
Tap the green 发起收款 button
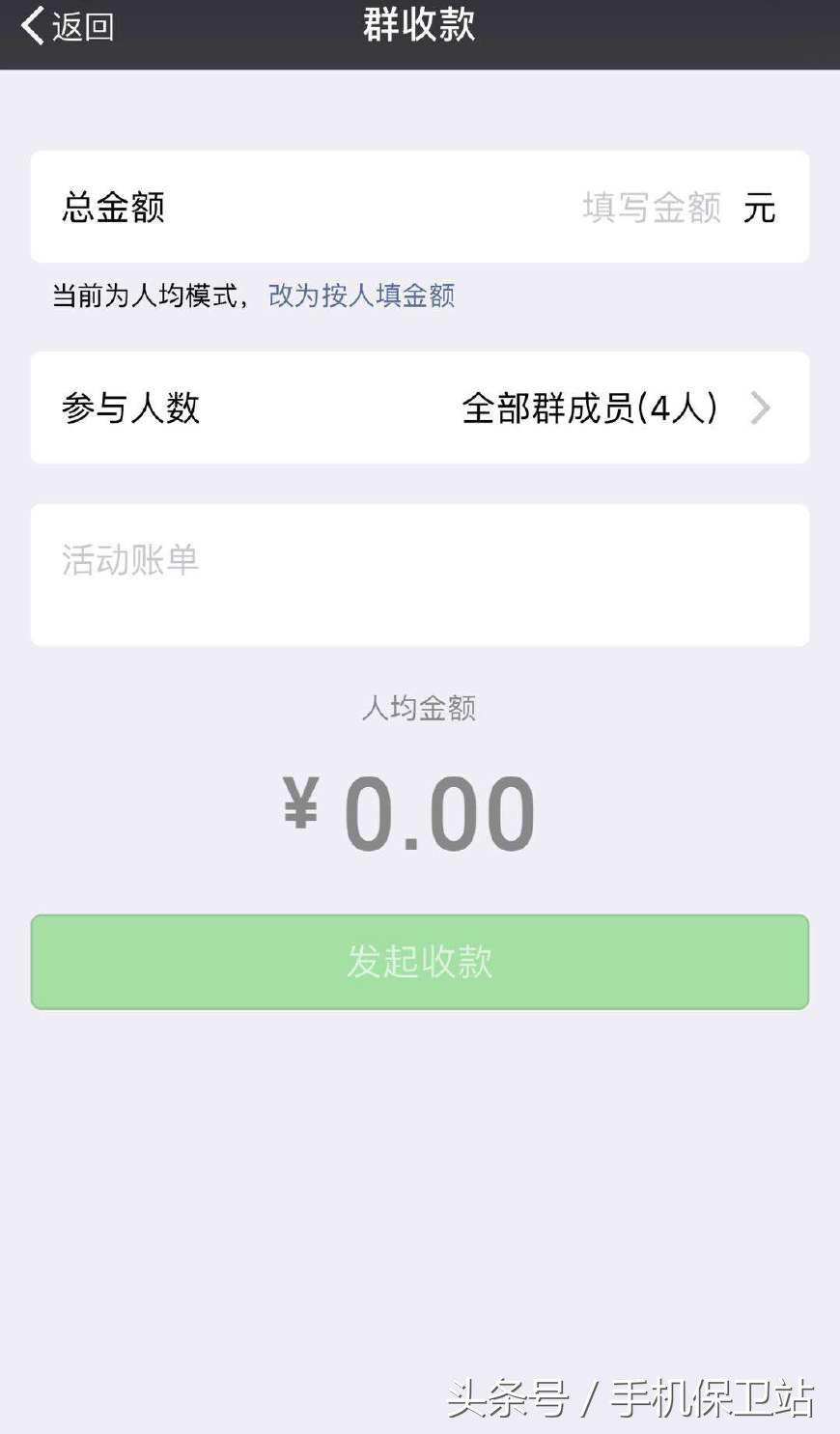pos(419,962)
